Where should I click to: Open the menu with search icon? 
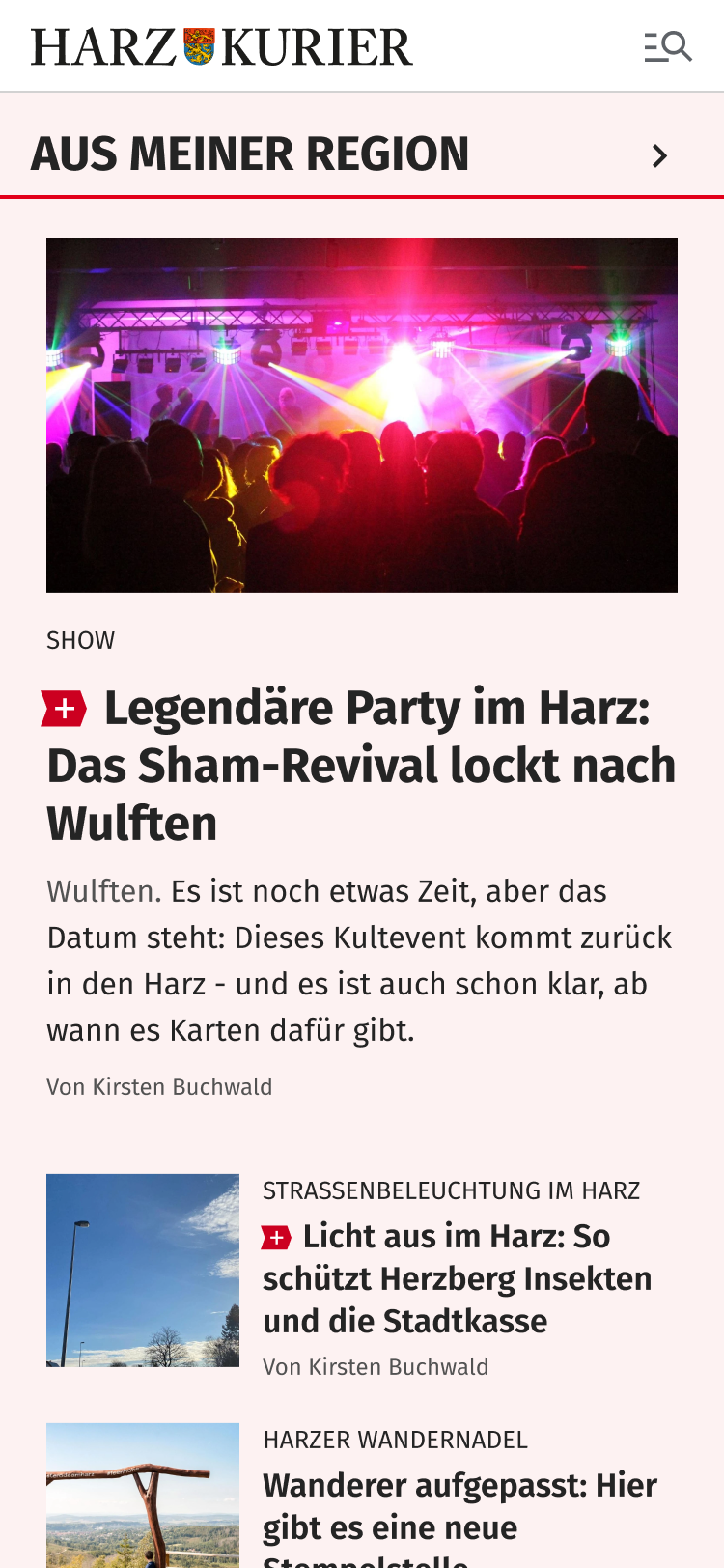coord(668,44)
